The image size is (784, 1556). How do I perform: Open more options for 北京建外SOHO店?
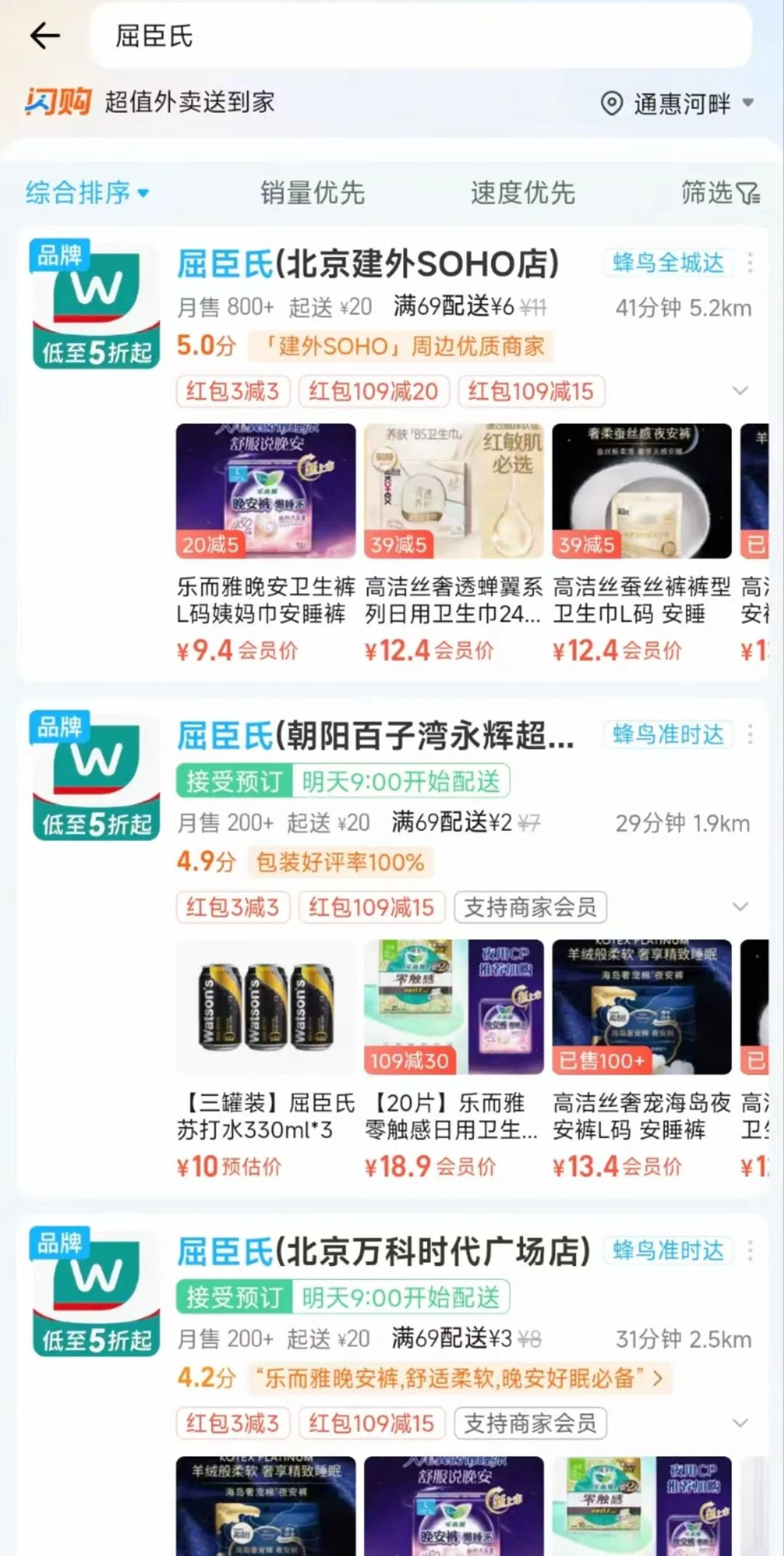(x=750, y=263)
